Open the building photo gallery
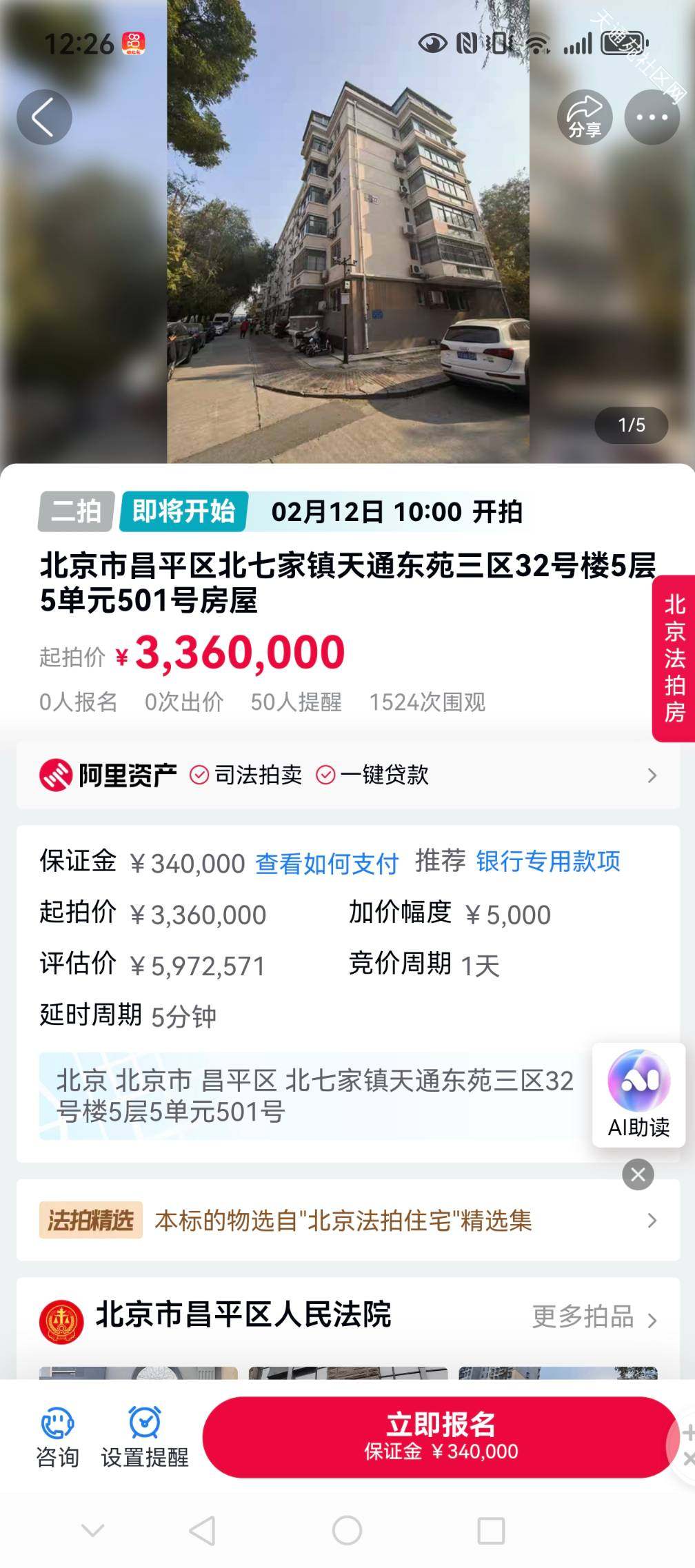 point(347,232)
